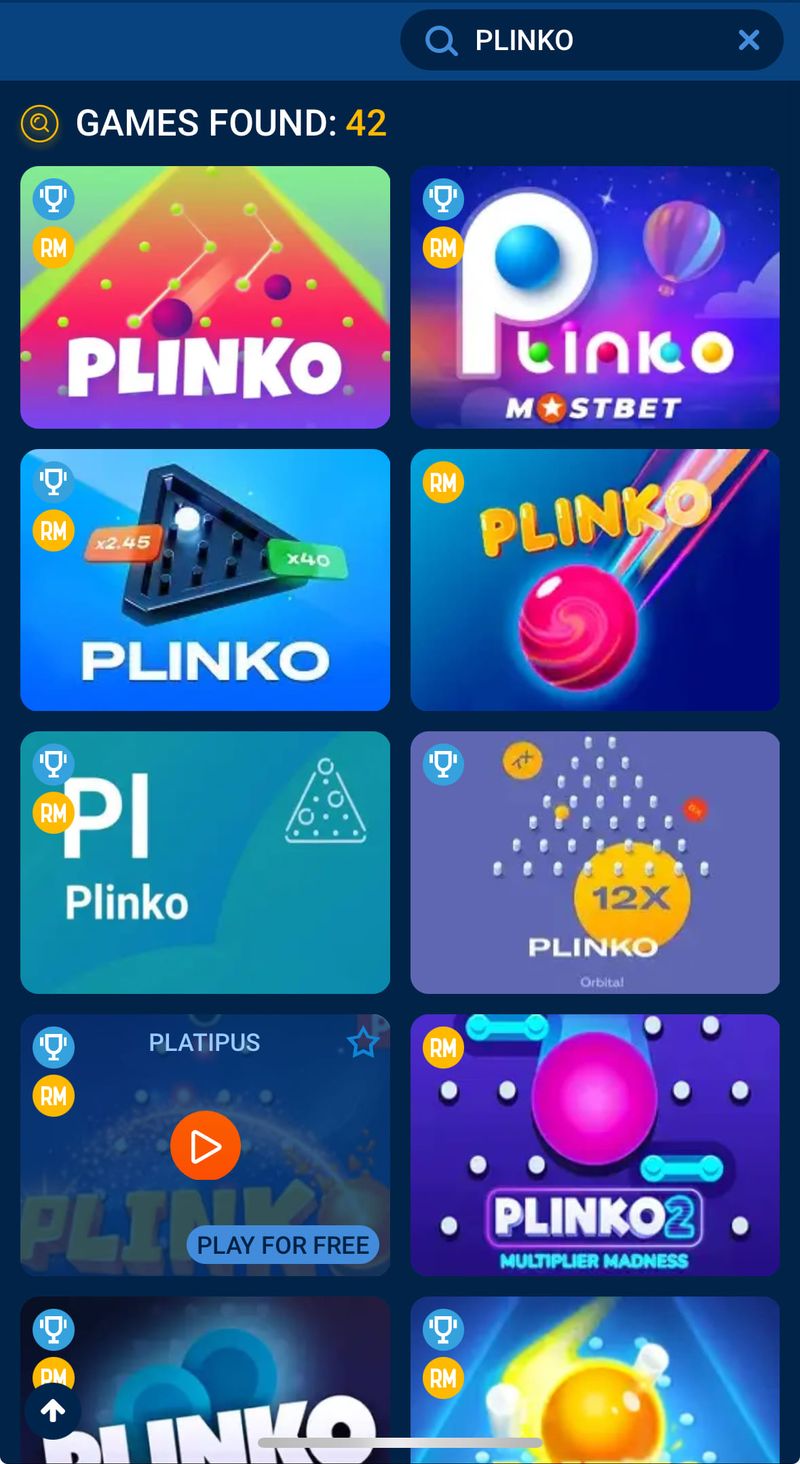
Task: Open the 12X Orbital Plinko thumbnail
Action: [x=595, y=862]
